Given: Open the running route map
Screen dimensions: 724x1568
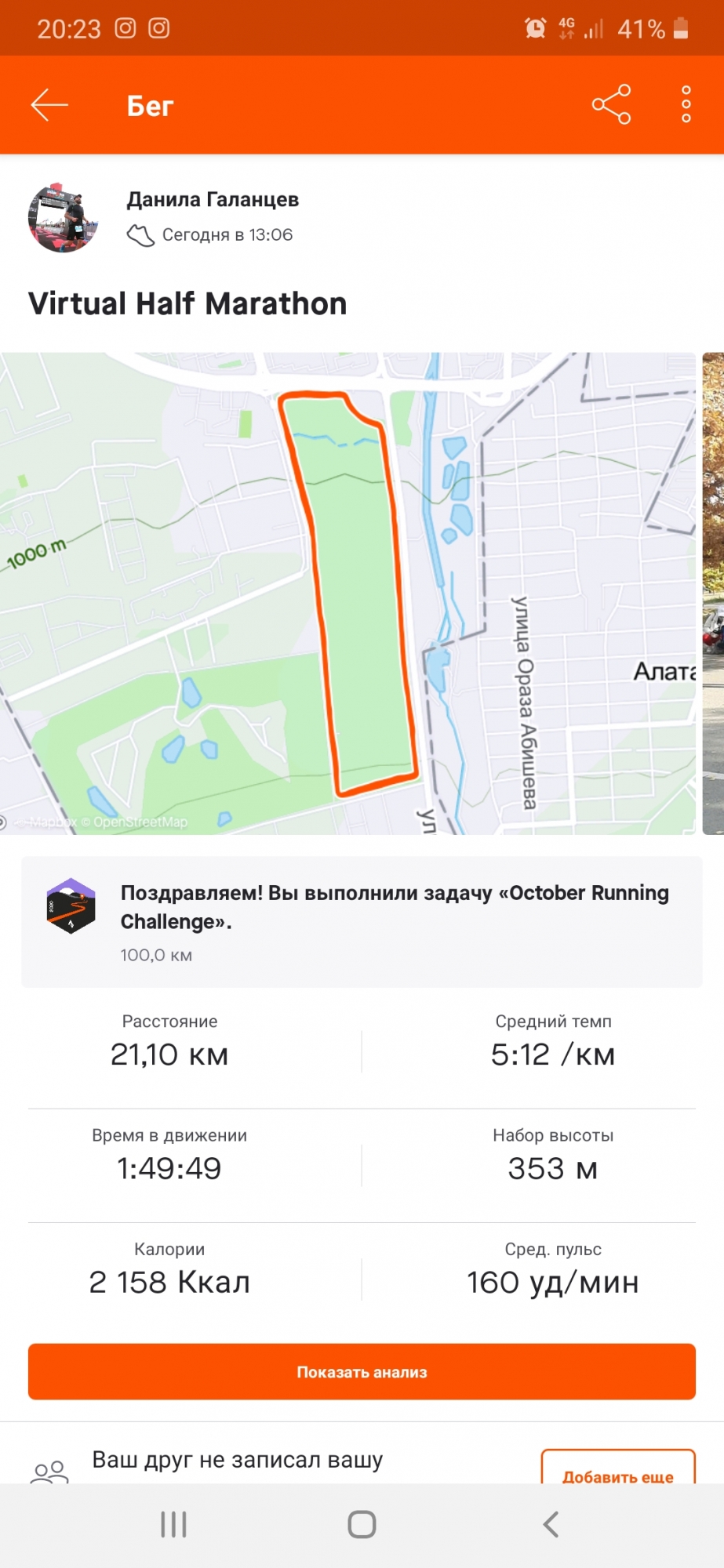Looking at the screenshot, I should [x=347, y=593].
